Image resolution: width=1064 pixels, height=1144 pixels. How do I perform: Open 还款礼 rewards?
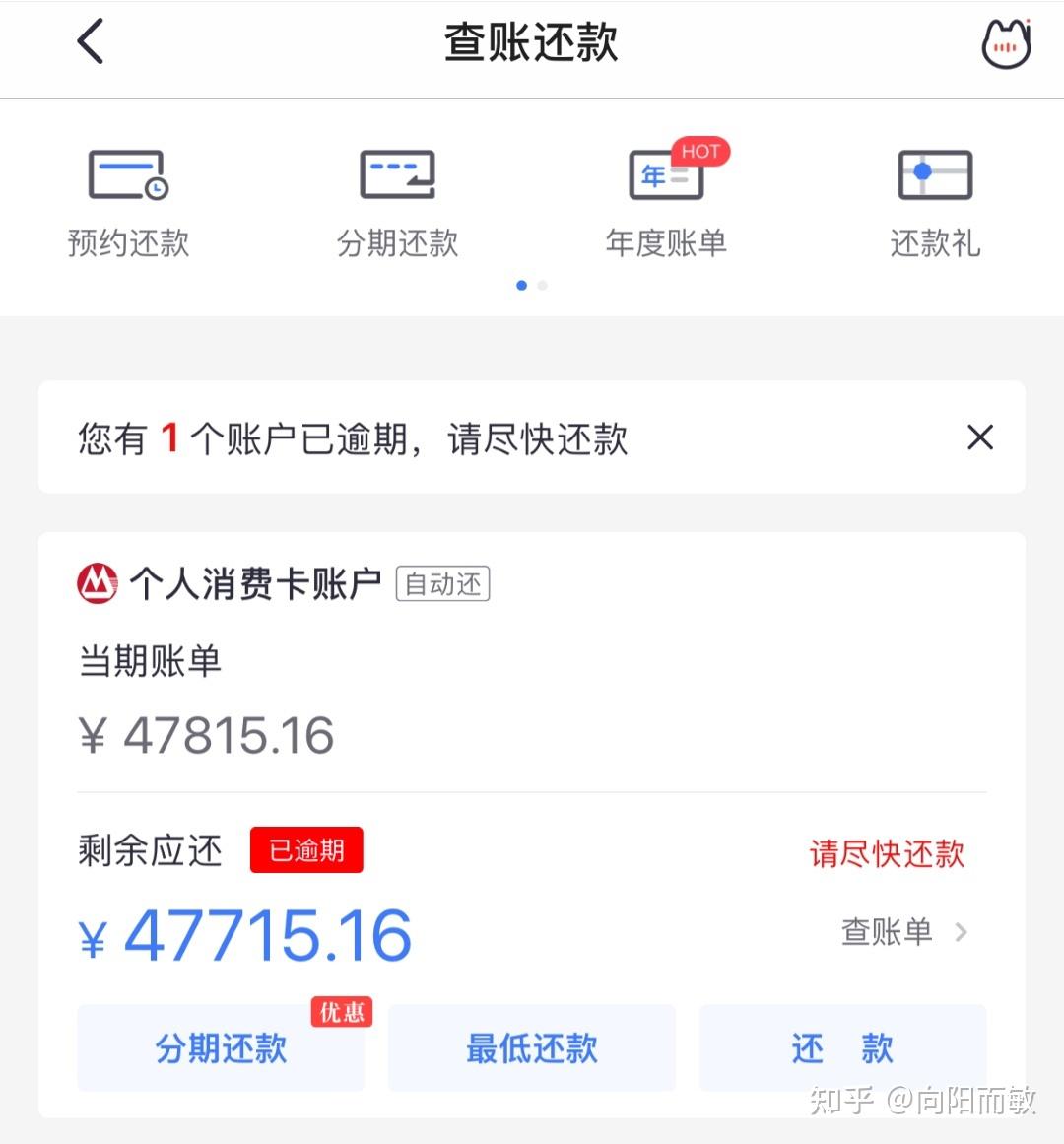(935, 204)
